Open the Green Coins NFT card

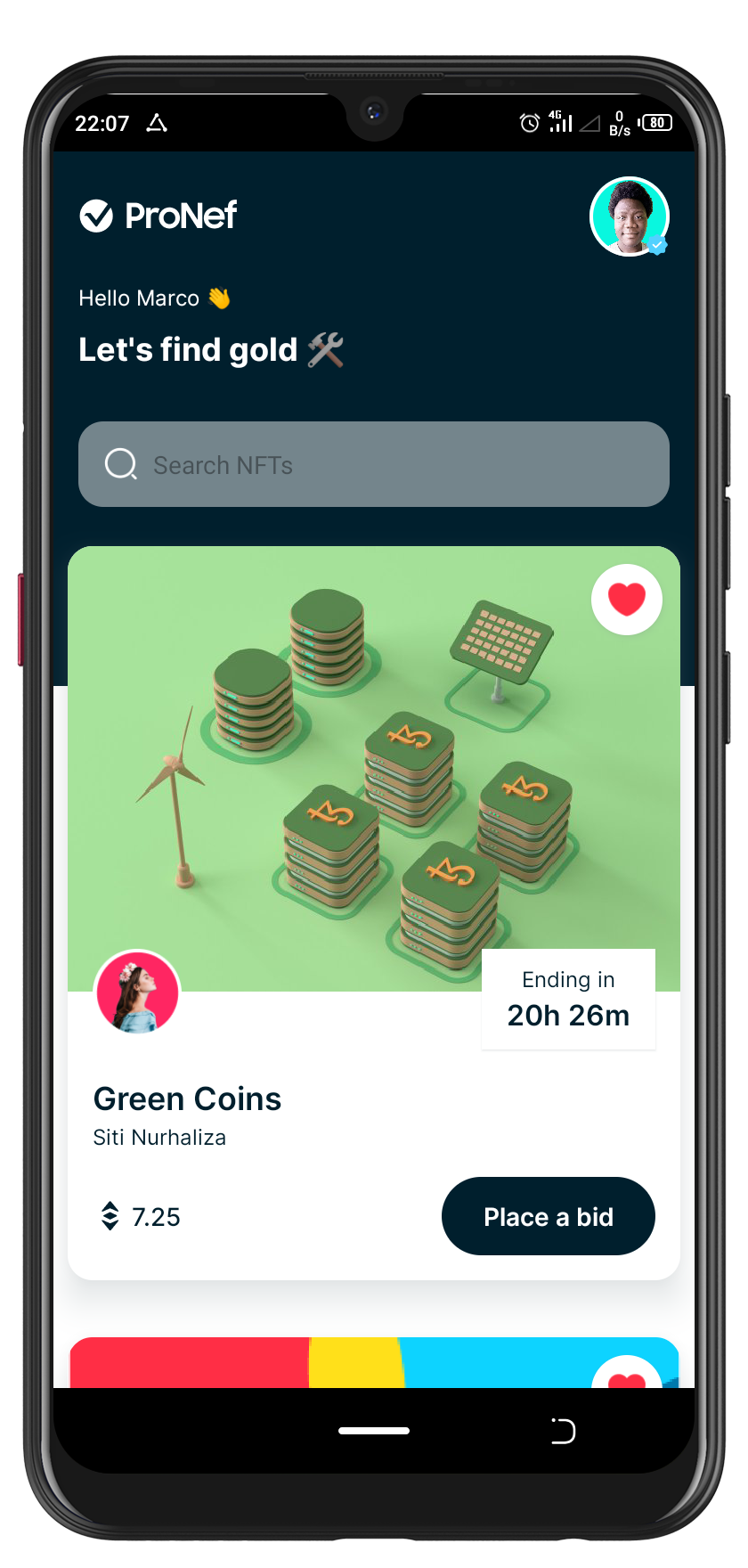pyautogui.click(x=374, y=913)
